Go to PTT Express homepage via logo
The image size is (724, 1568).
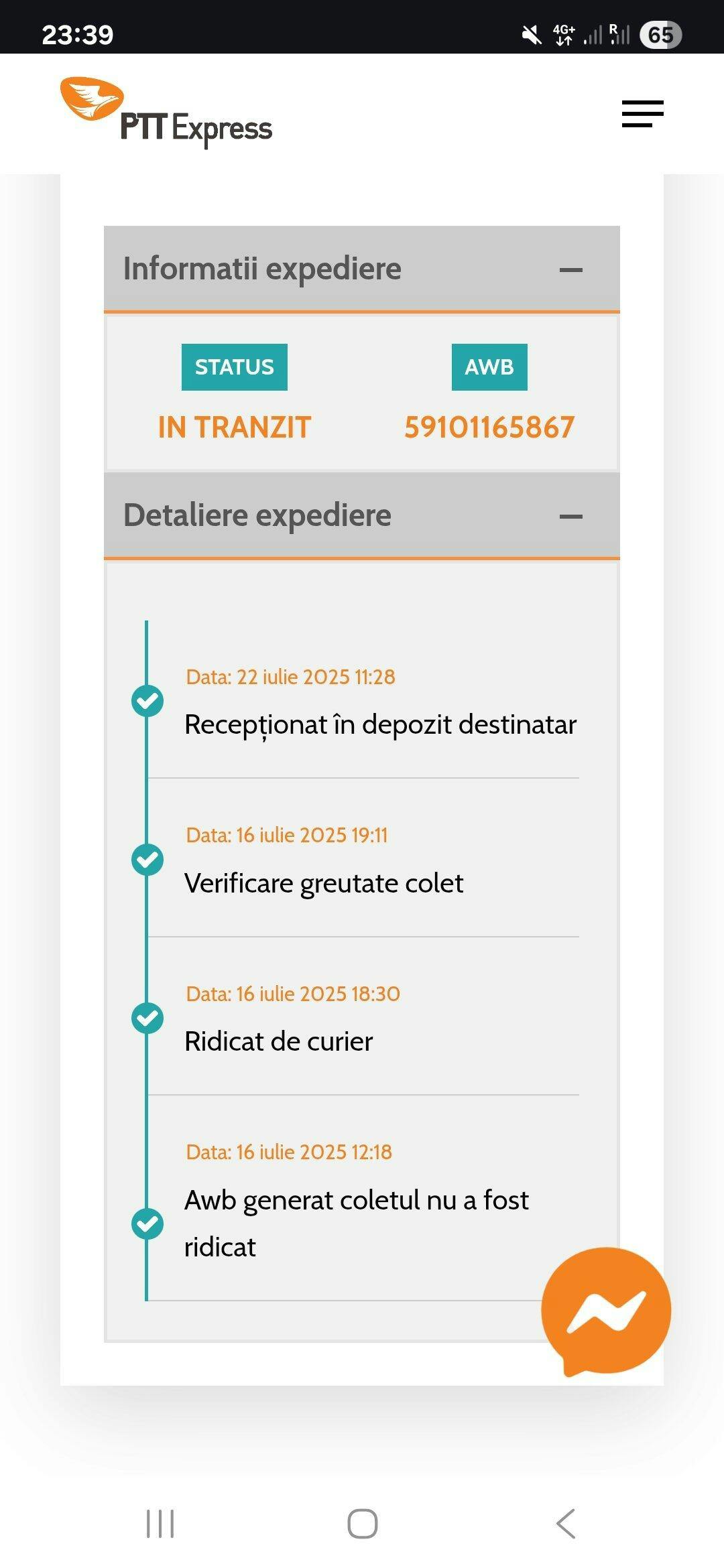[166, 113]
